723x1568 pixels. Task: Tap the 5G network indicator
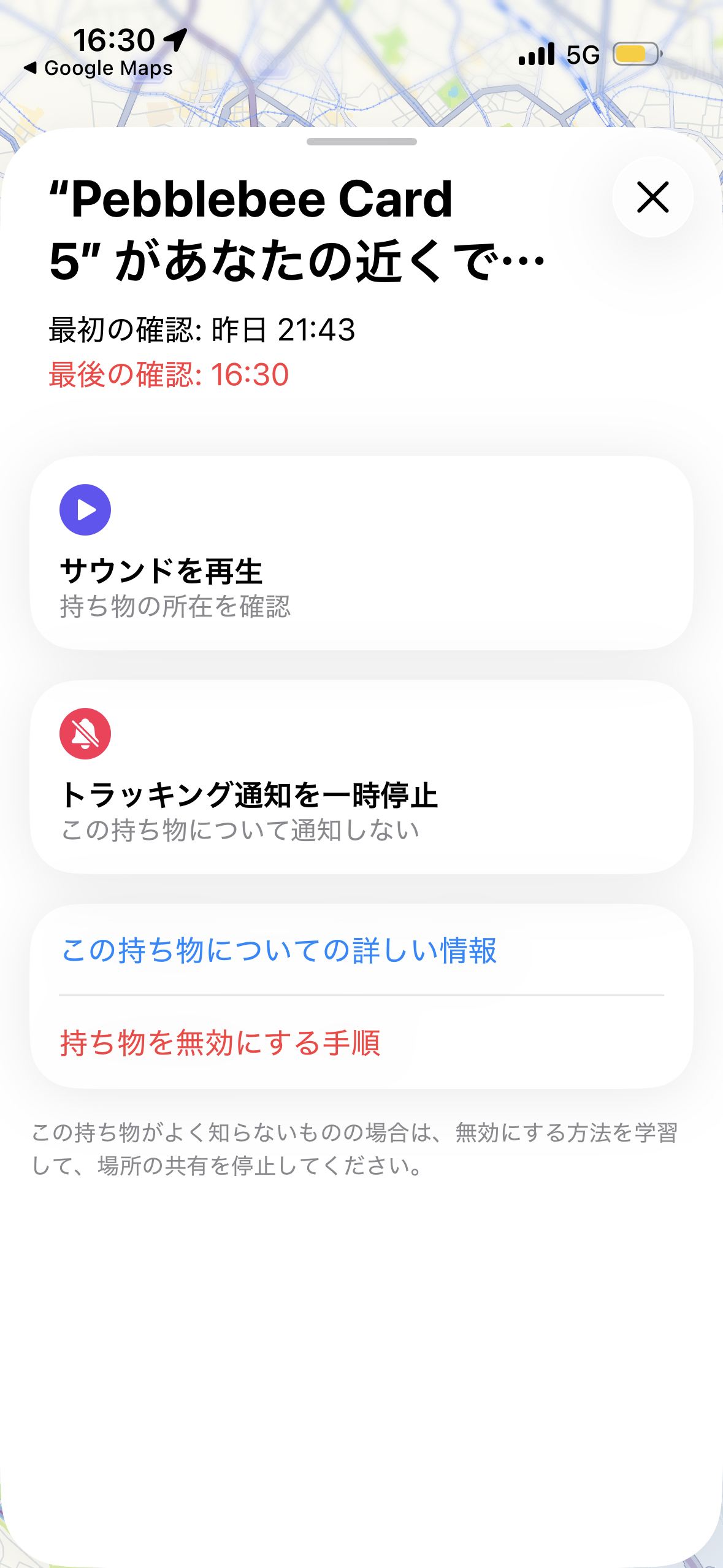coord(583,55)
